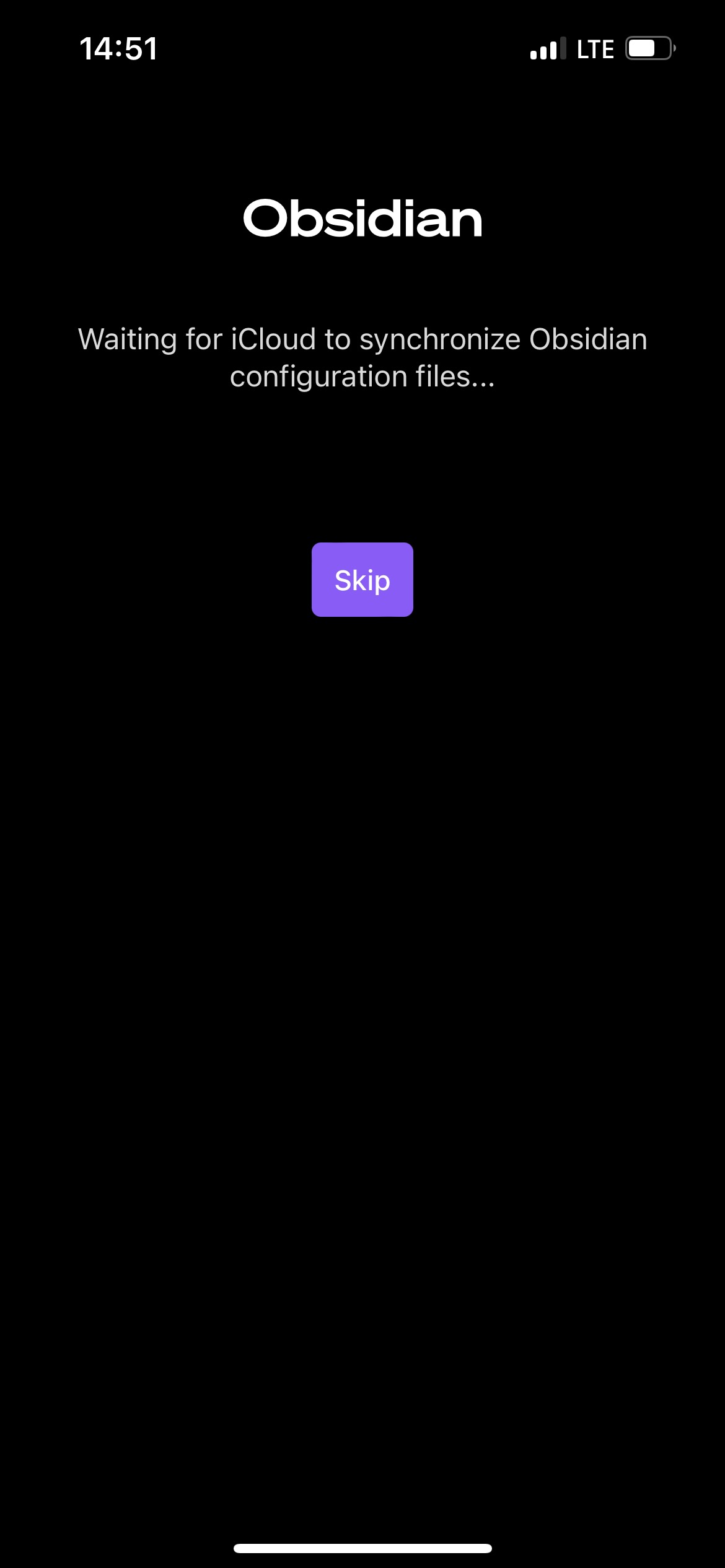
Task: Skip waiting for iCloud sync
Action: pyautogui.click(x=362, y=580)
